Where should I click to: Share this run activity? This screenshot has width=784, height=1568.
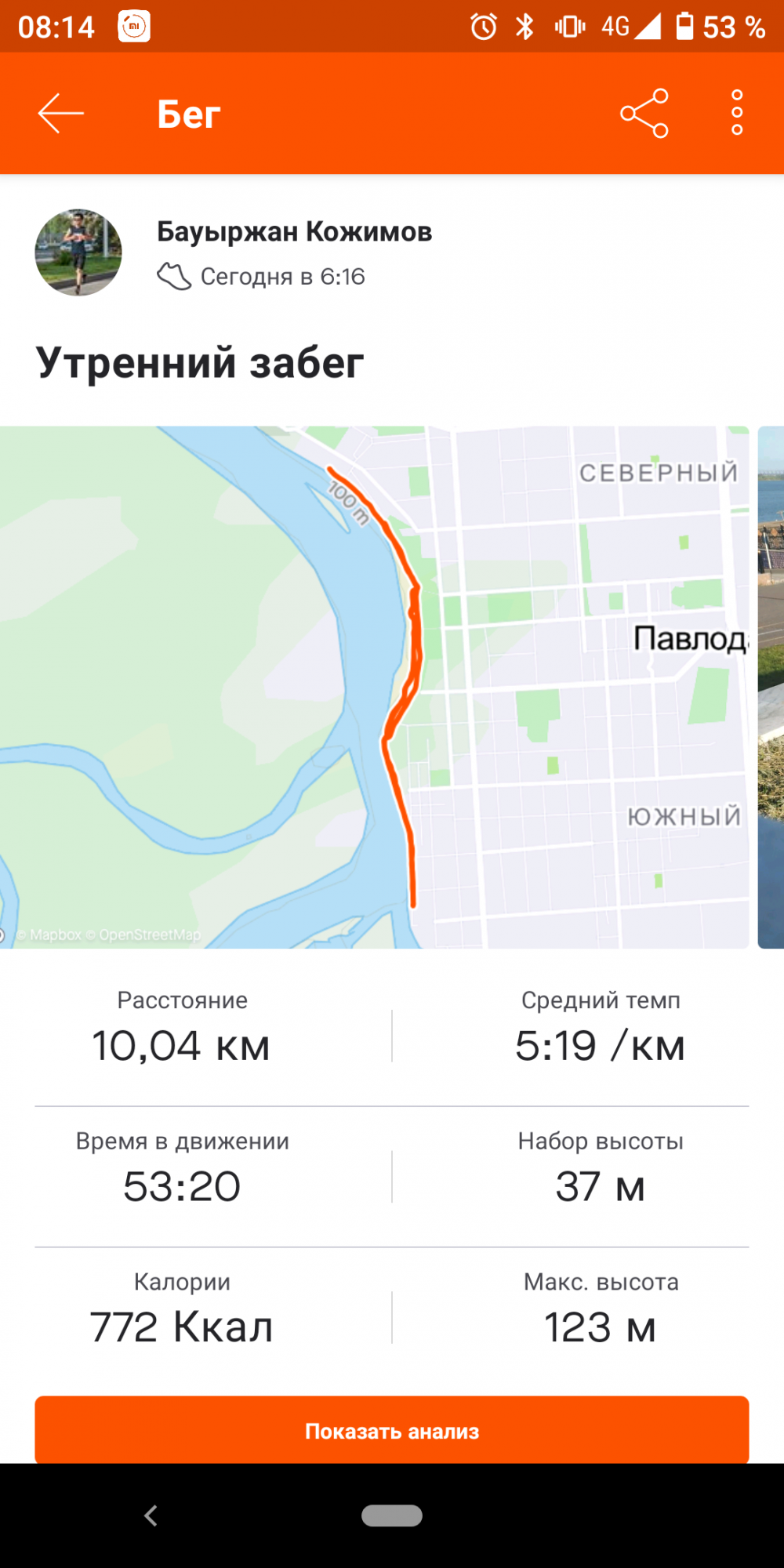[x=644, y=114]
